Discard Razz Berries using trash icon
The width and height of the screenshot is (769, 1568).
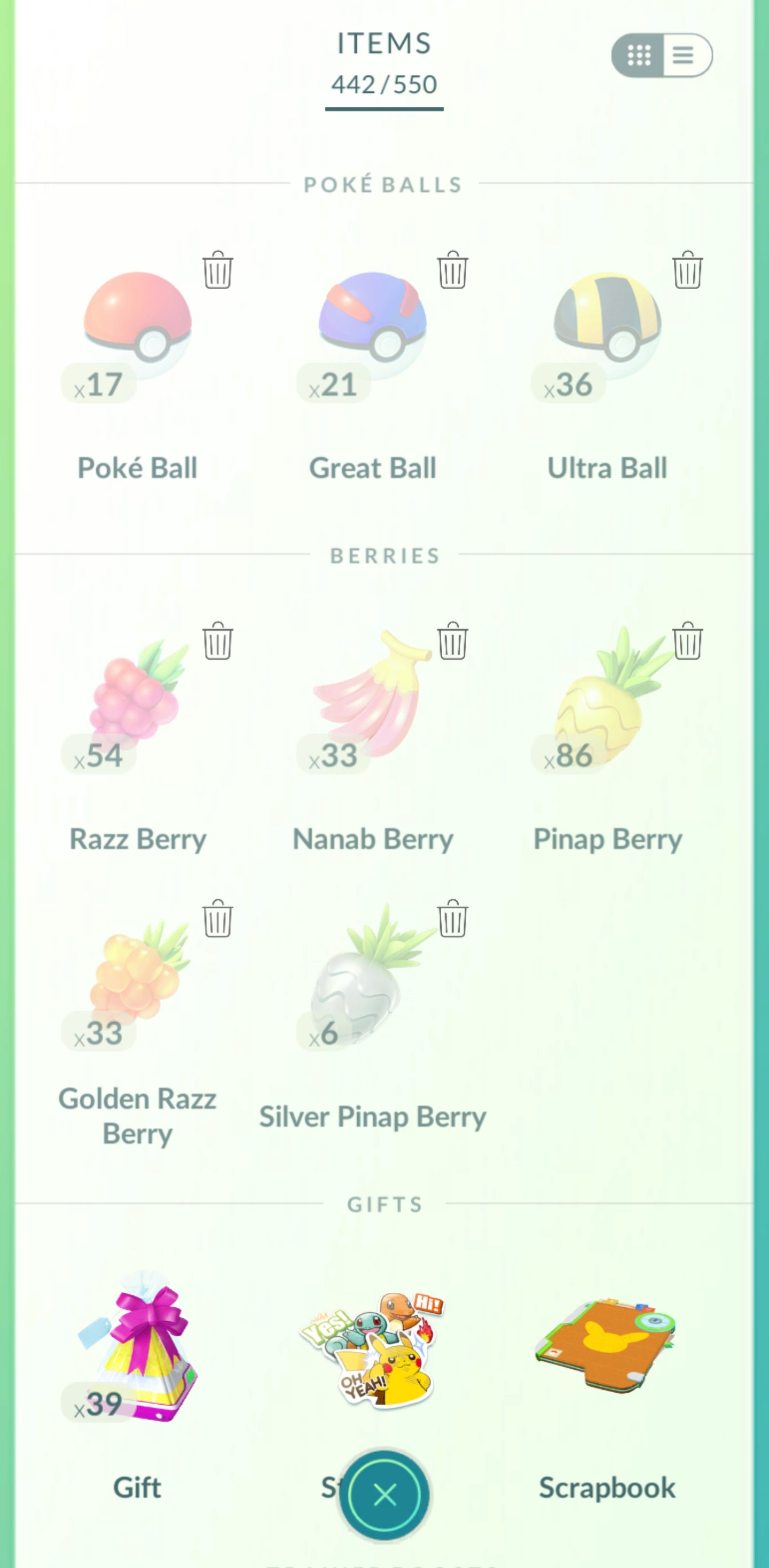click(217, 641)
